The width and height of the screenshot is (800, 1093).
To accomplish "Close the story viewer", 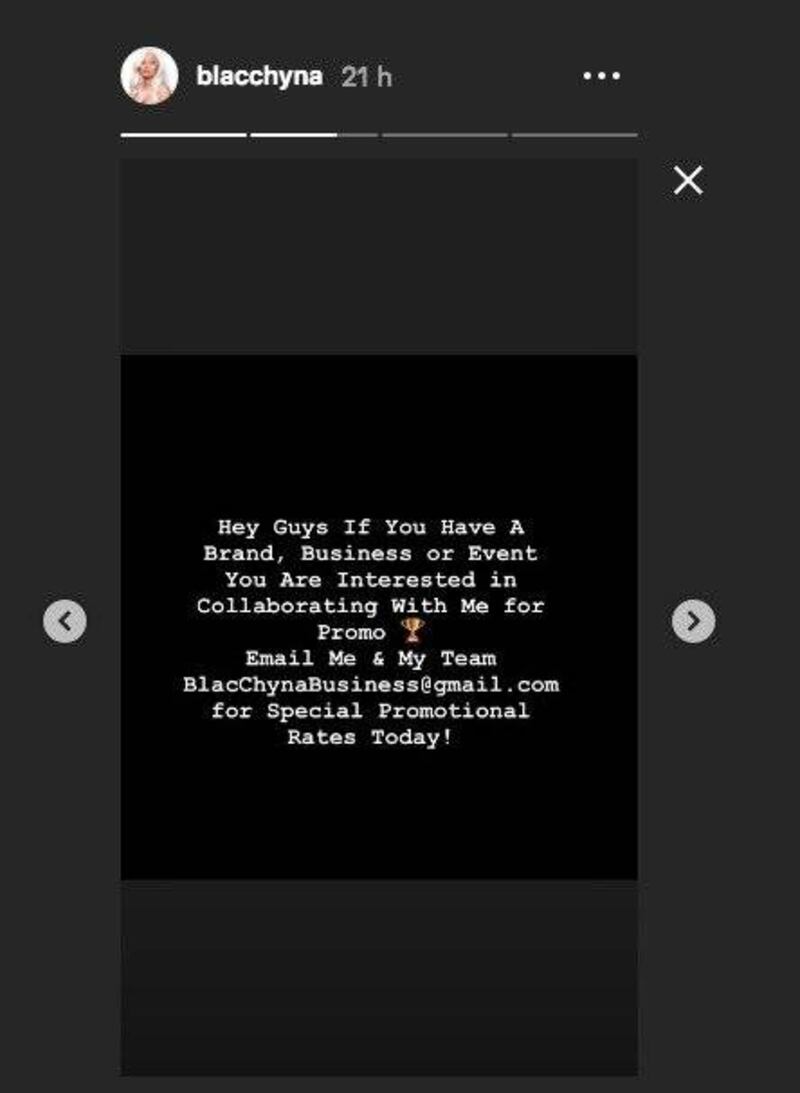I will pos(688,181).
